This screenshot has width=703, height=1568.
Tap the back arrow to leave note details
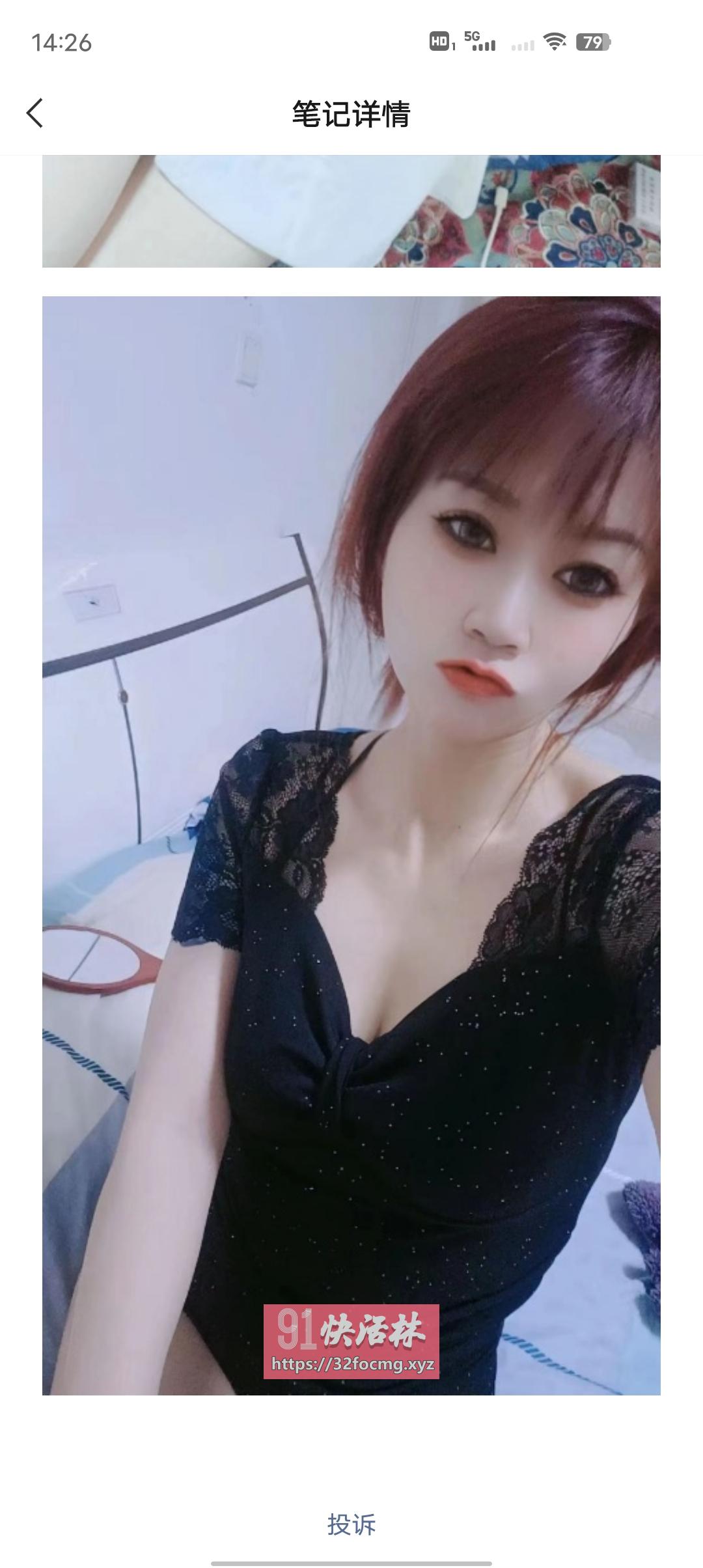coord(35,113)
